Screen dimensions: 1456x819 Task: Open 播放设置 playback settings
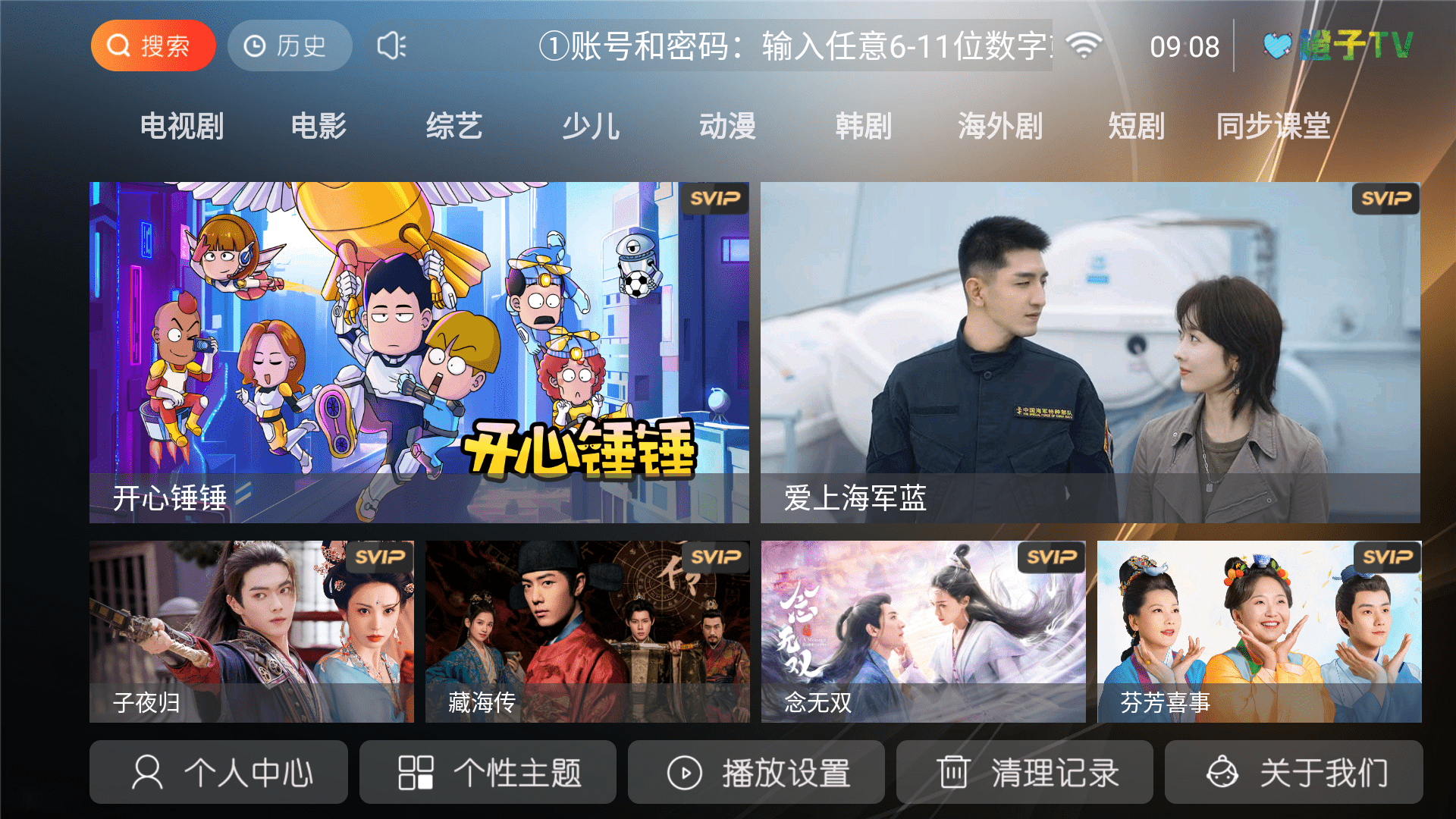pos(756,772)
